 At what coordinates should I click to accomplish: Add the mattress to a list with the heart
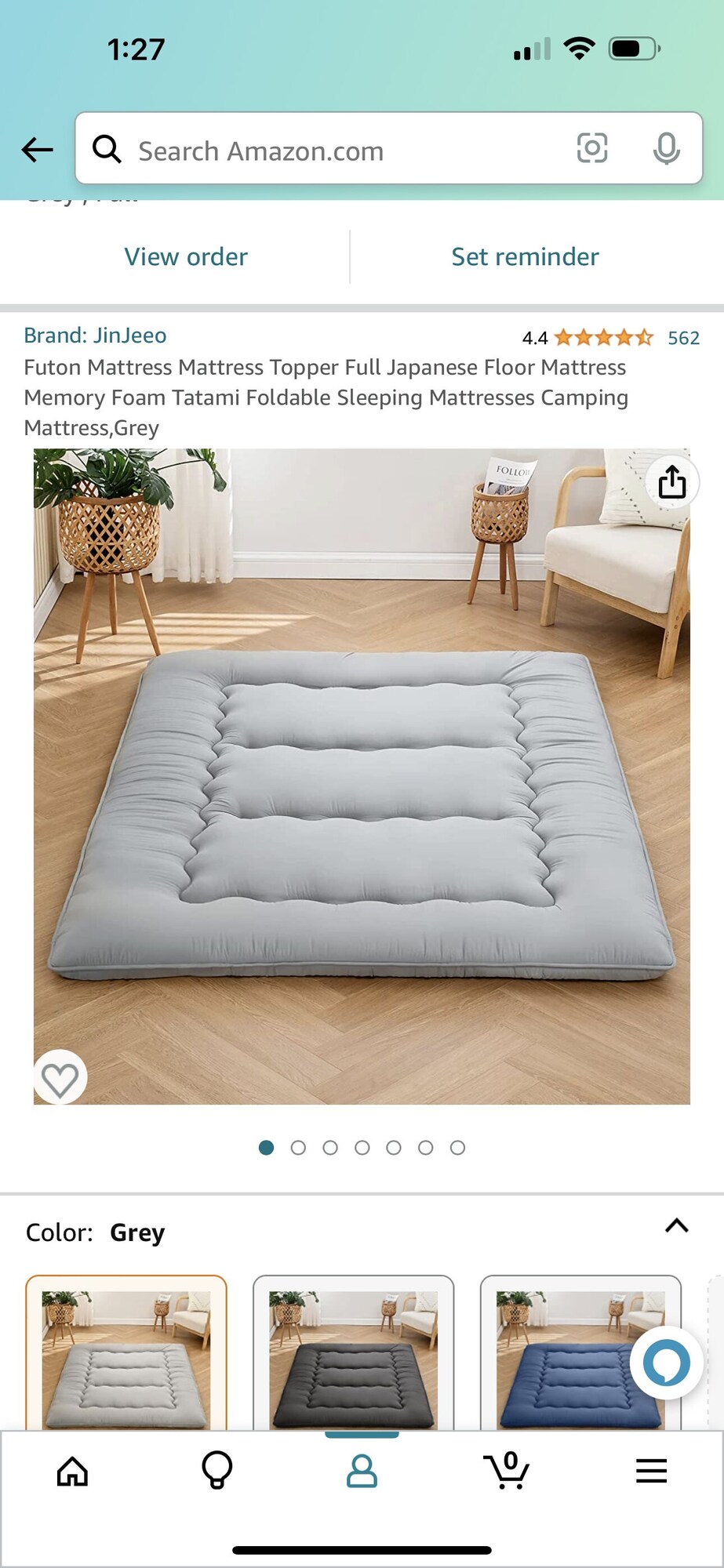tap(60, 1078)
